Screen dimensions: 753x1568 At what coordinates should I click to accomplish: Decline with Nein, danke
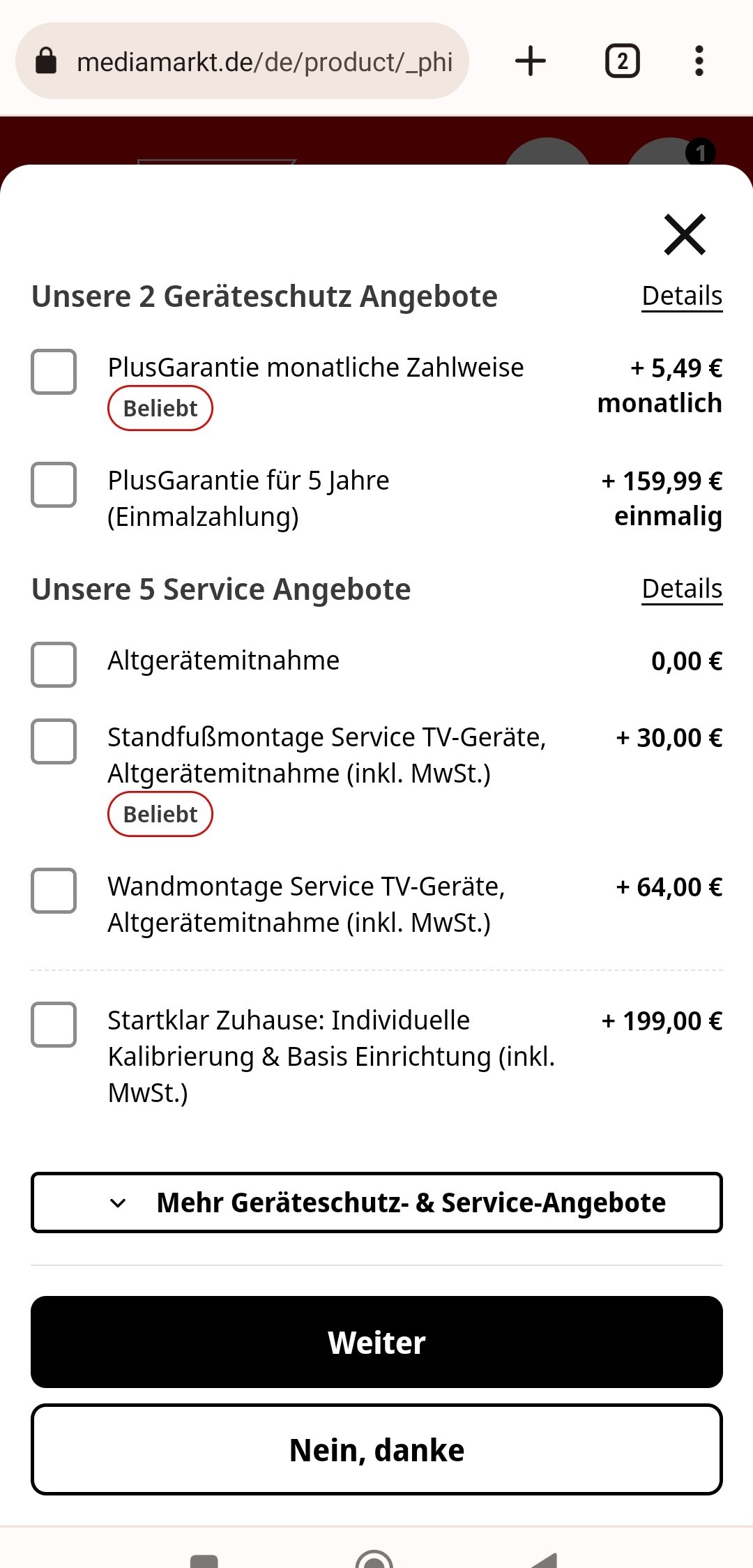tap(376, 1449)
